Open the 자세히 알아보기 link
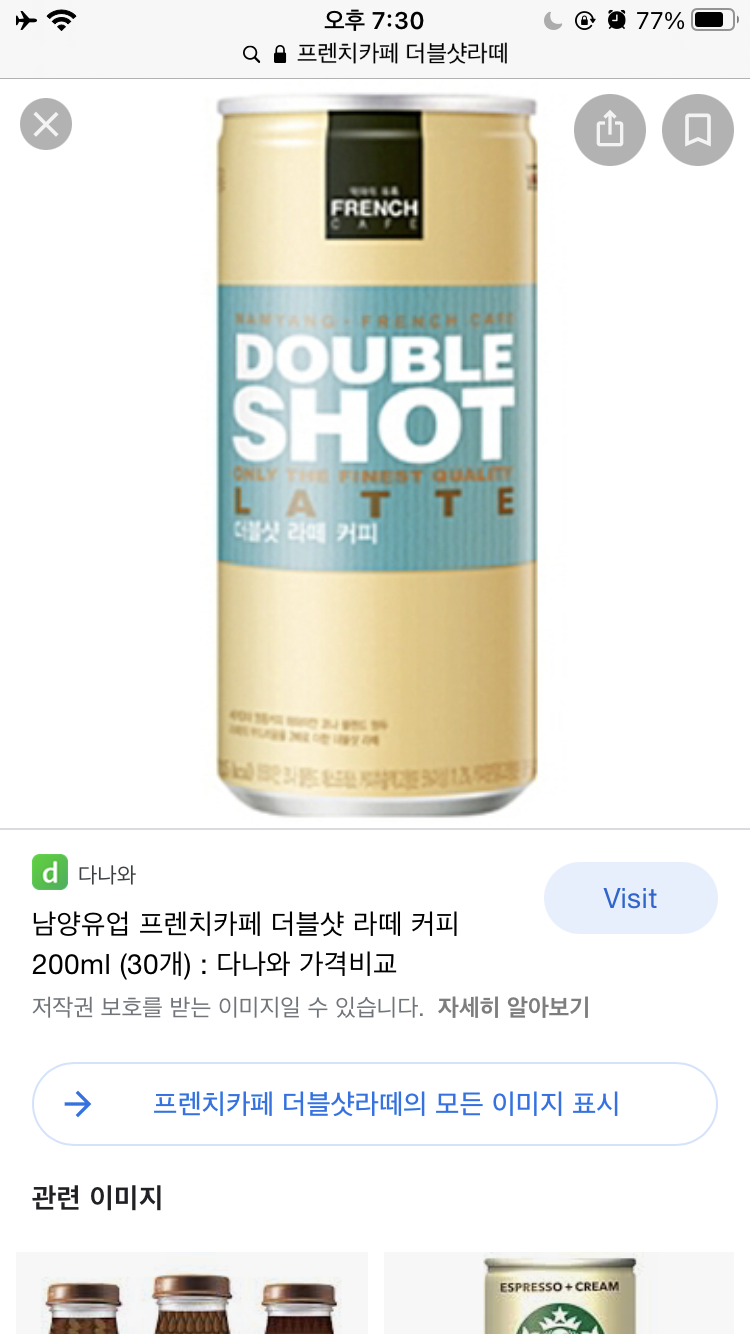Viewport: 750px width, 1334px height. 513,1007
